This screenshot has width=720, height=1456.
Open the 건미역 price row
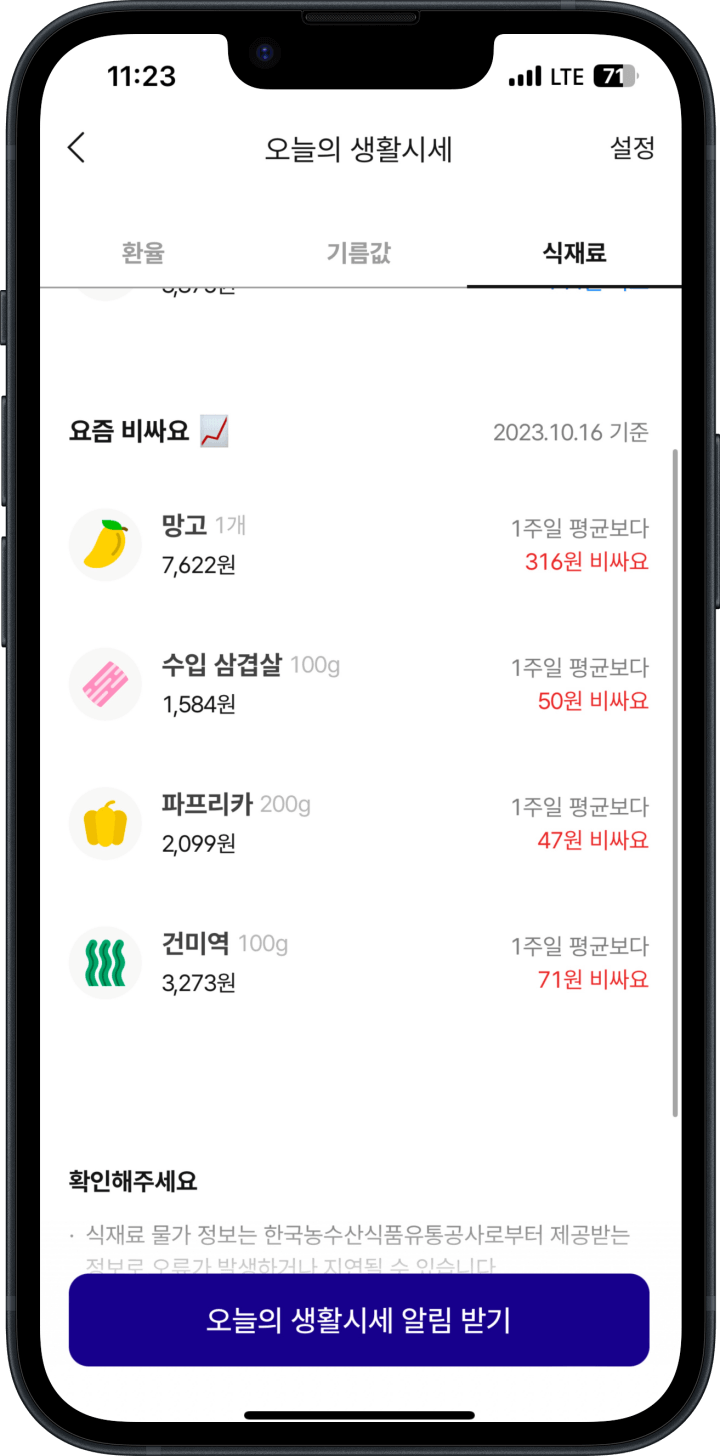pyautogui.click(x=358, y=962)
